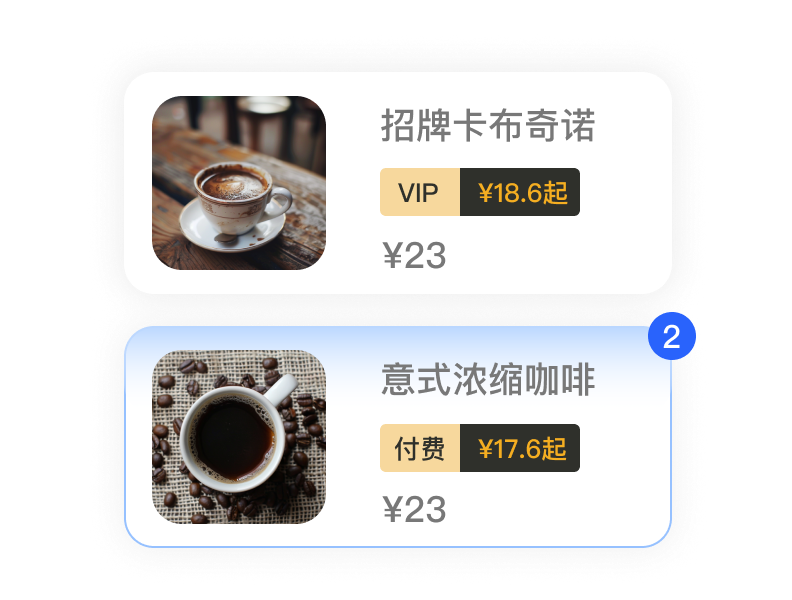Open the 招牌卡布奇诺 product card
792x600 pixels.
tap(397, 183)
